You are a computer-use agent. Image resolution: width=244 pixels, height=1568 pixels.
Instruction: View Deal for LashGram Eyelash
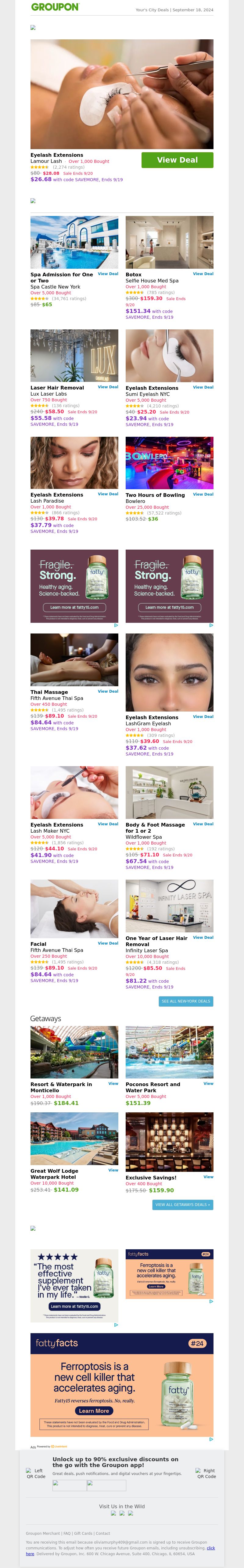pos(203,716)
